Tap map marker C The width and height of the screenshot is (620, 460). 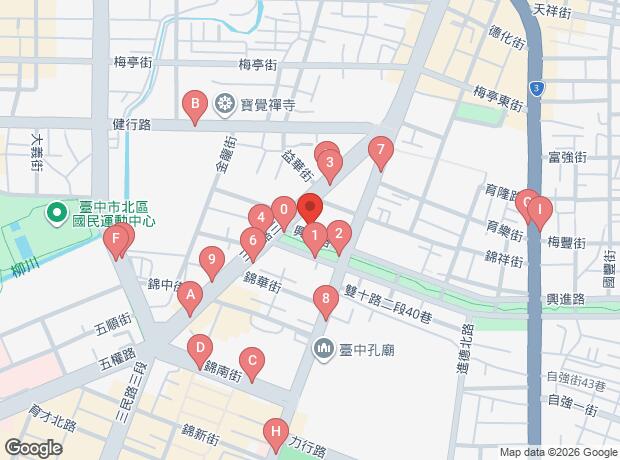pos(253,361)
